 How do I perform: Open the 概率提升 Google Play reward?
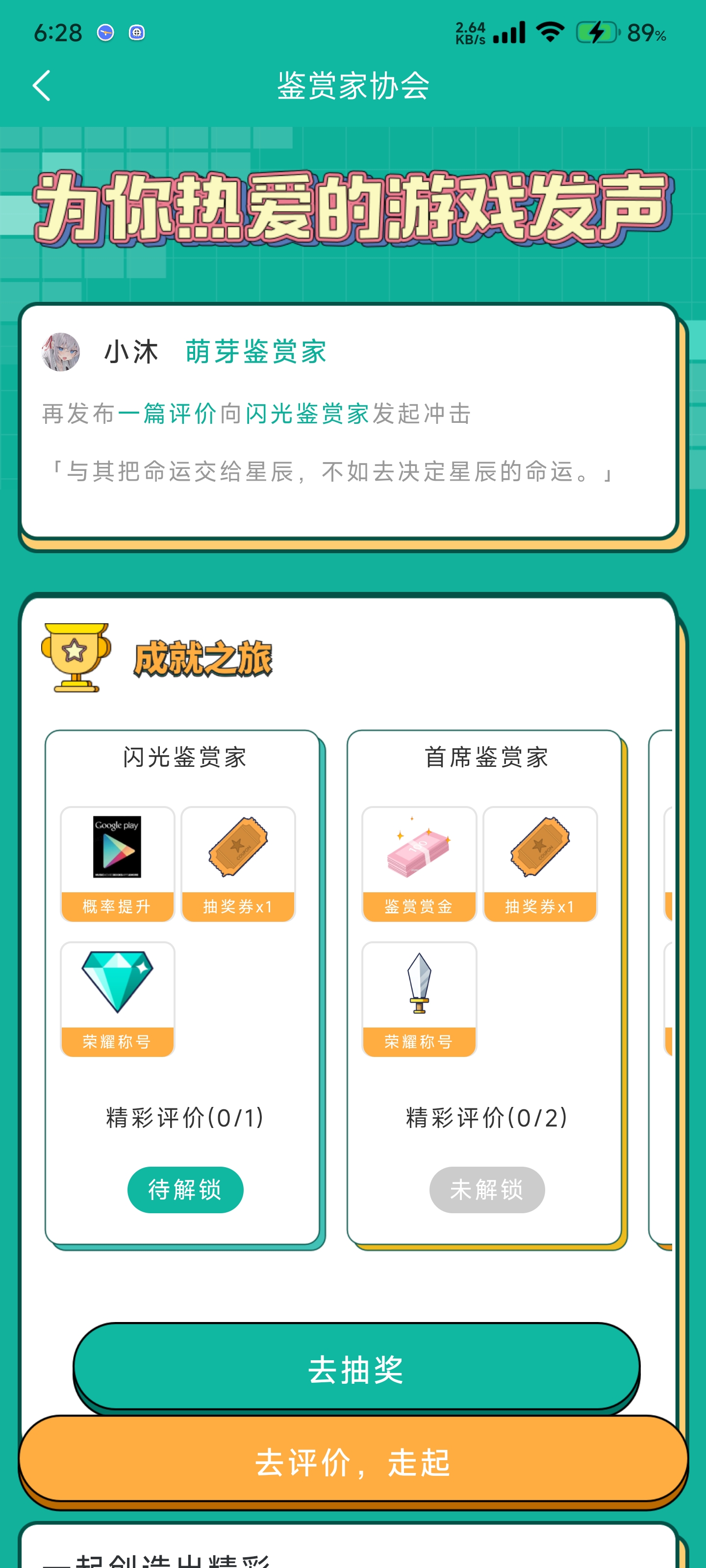tap(117, 863)
